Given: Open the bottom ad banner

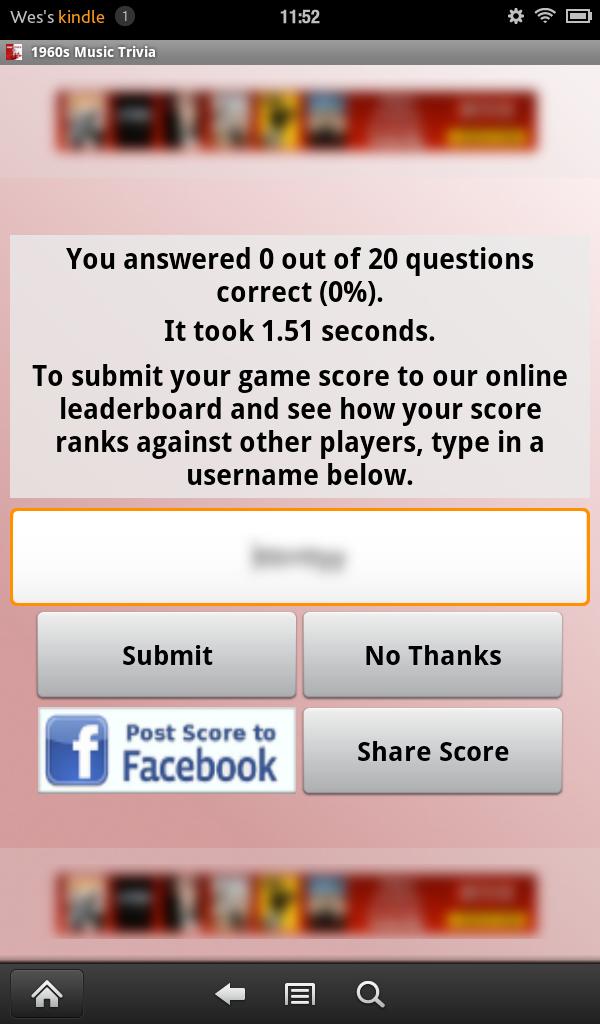Looking at the screenshot, I should pyautogui.click(x=296, y=904).
